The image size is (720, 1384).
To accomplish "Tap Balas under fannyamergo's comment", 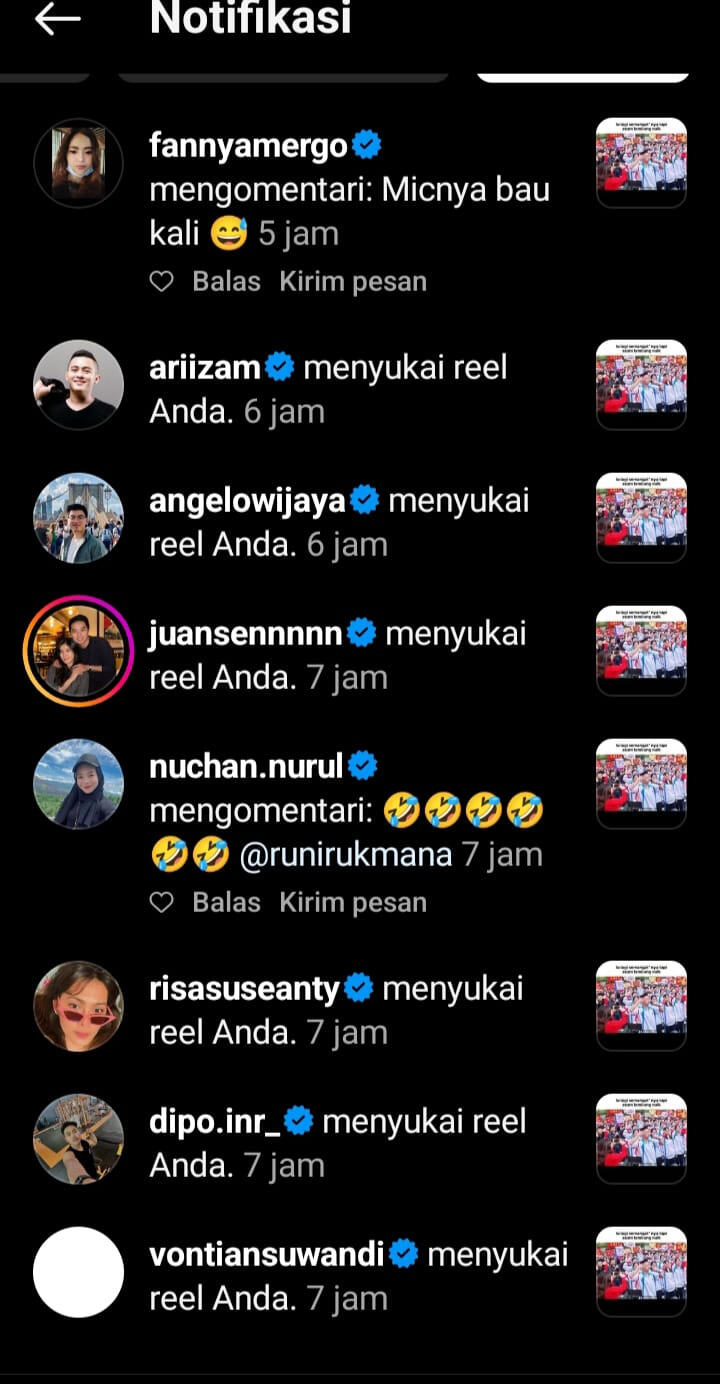I will pos(226,282).
